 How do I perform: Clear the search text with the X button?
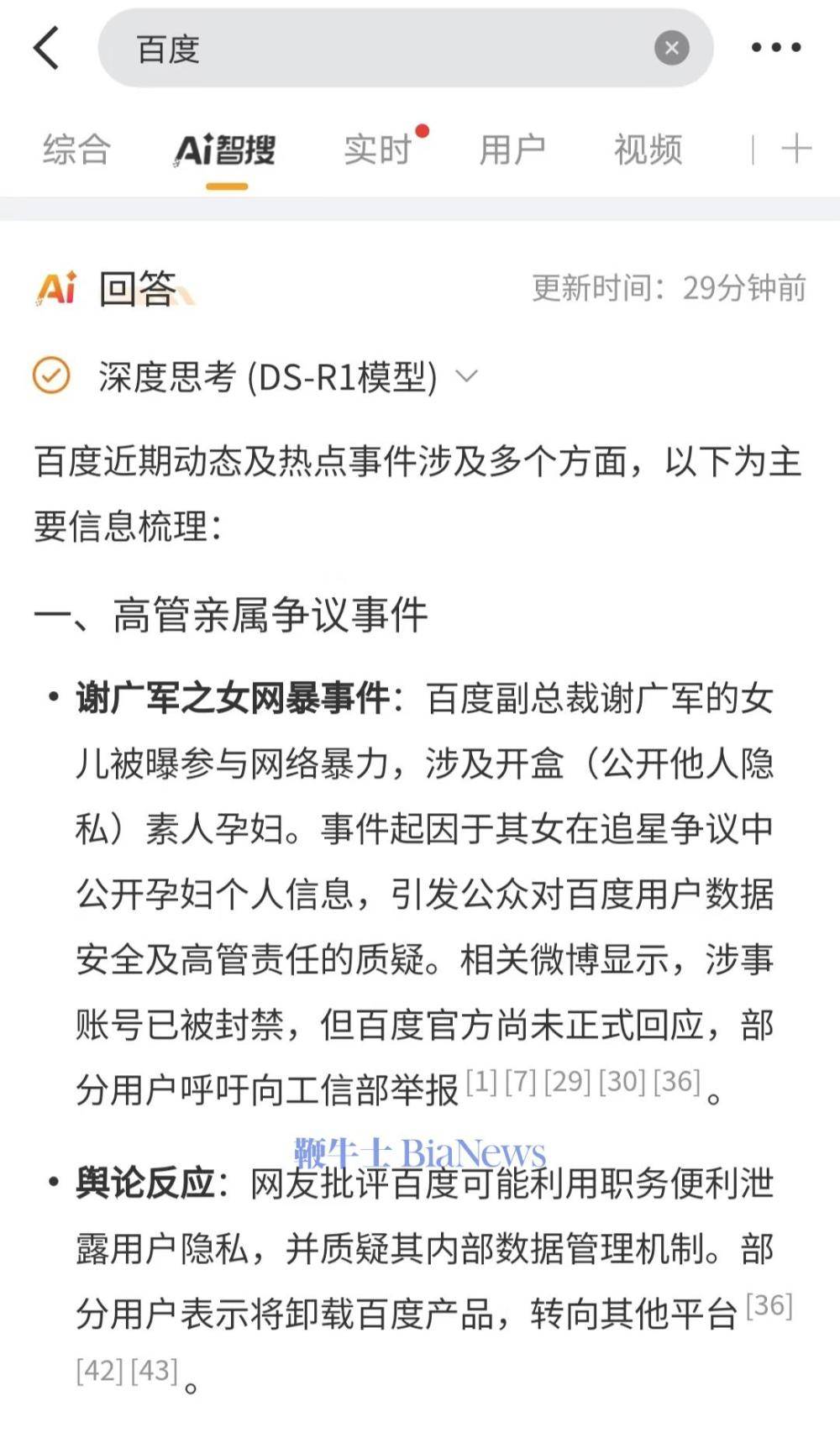672,48
